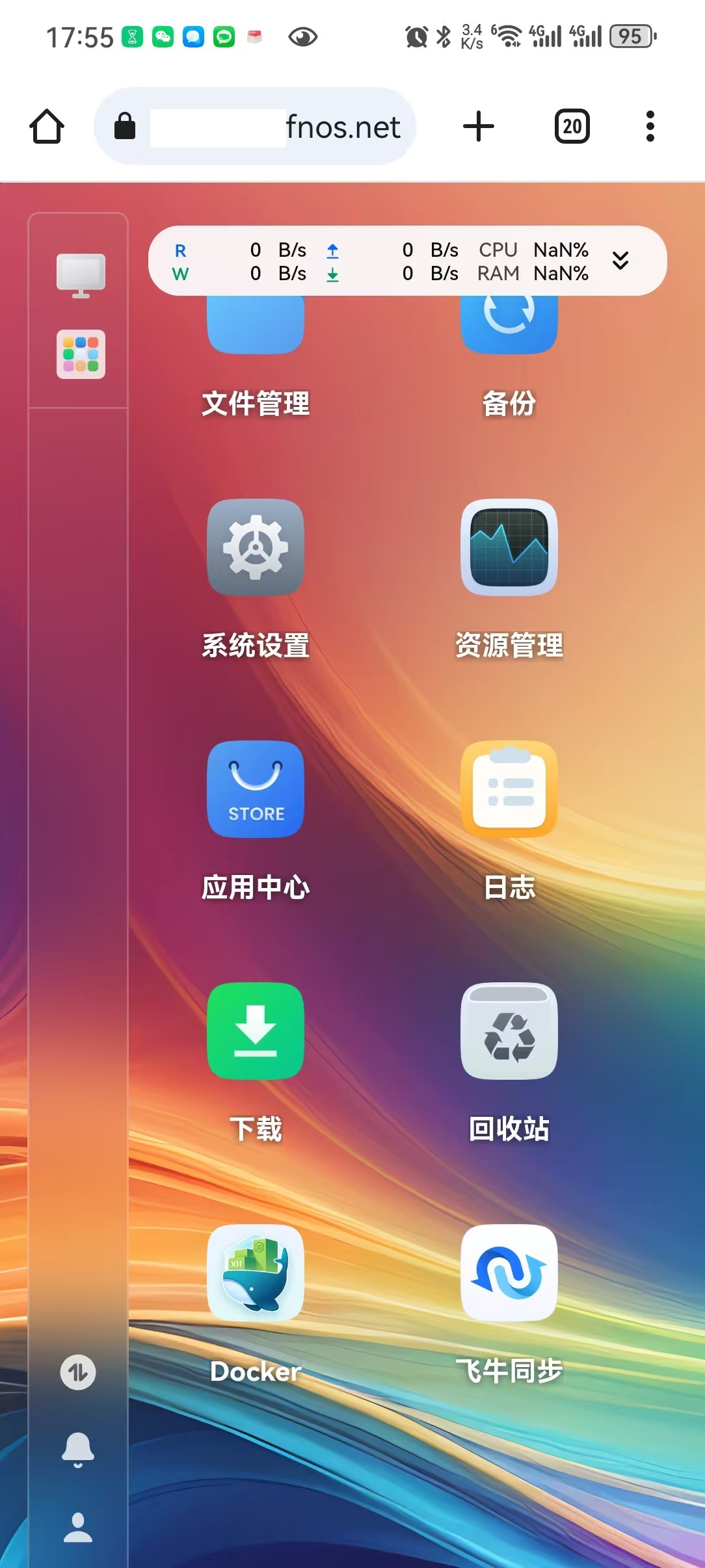Launch the Docker application
Viewport: 705px width, 1568px height.
(255, 1274)
